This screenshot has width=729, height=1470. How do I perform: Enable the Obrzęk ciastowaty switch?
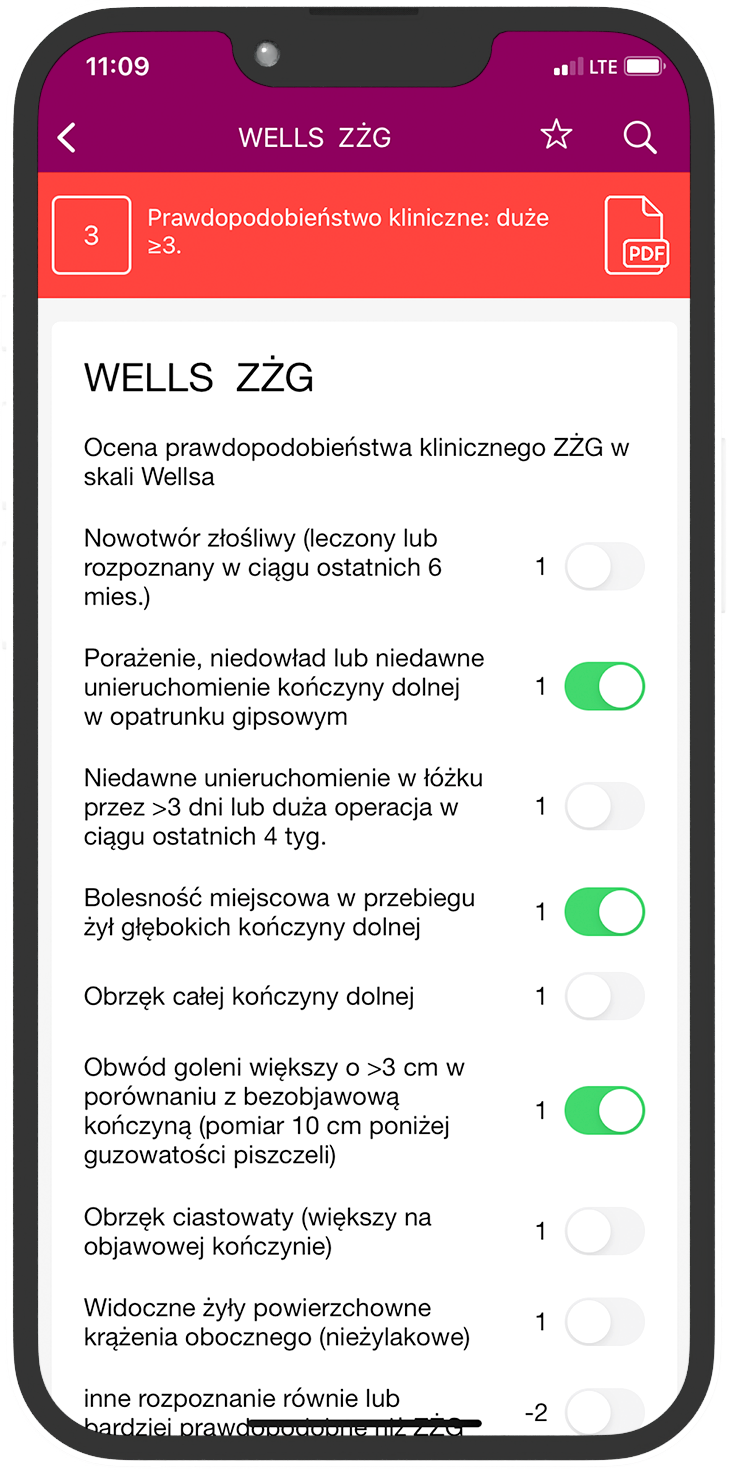pyautogui.click(x=605, y=1231)
